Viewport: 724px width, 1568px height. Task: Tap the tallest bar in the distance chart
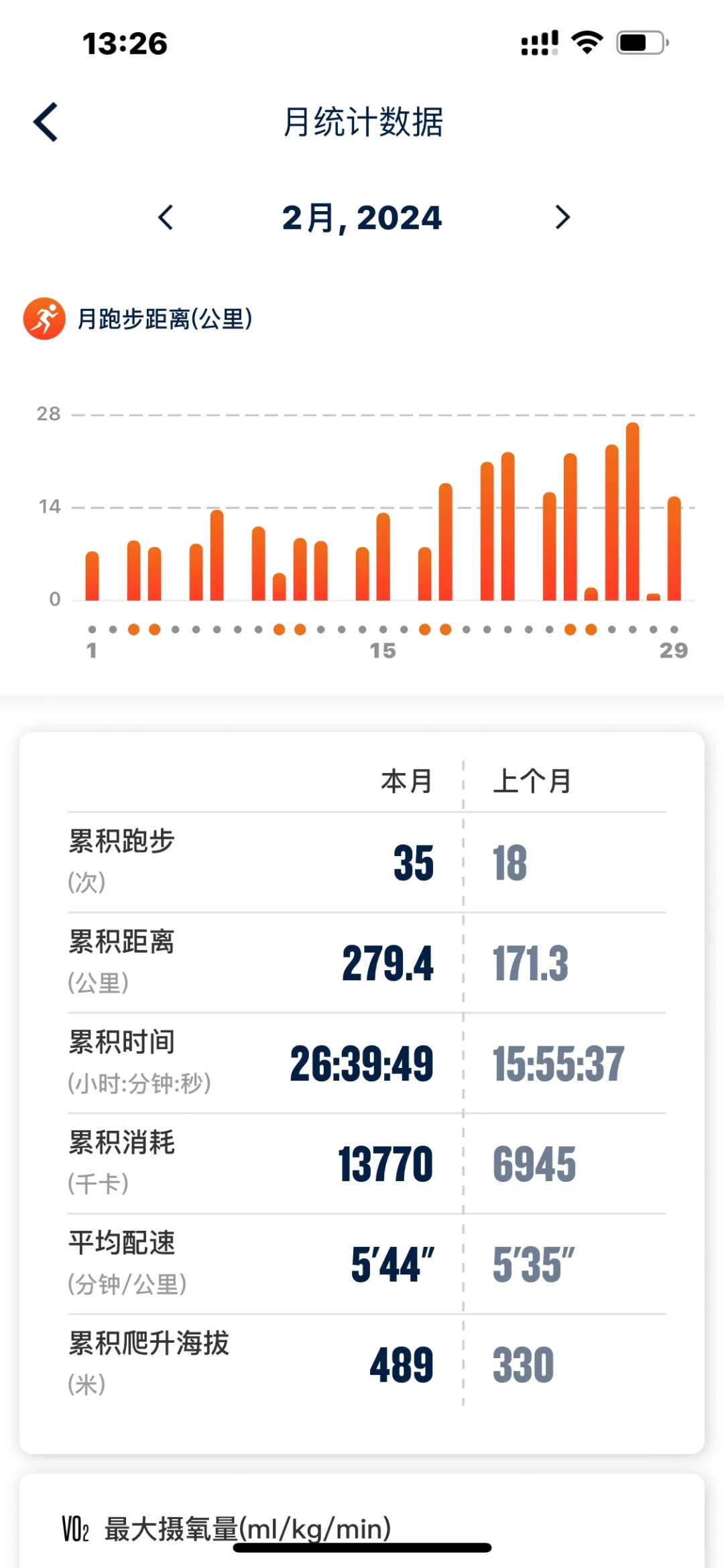coord(632,511)
